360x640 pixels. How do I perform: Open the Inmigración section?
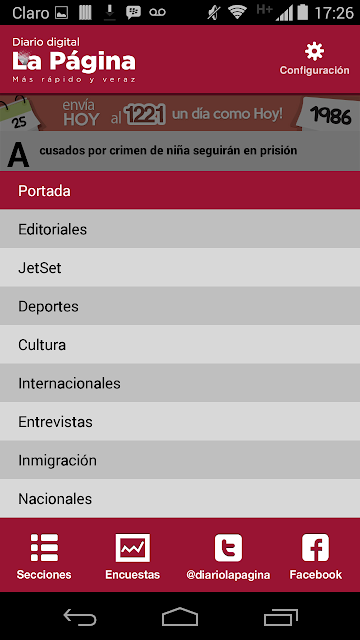(x=180, y=460)
